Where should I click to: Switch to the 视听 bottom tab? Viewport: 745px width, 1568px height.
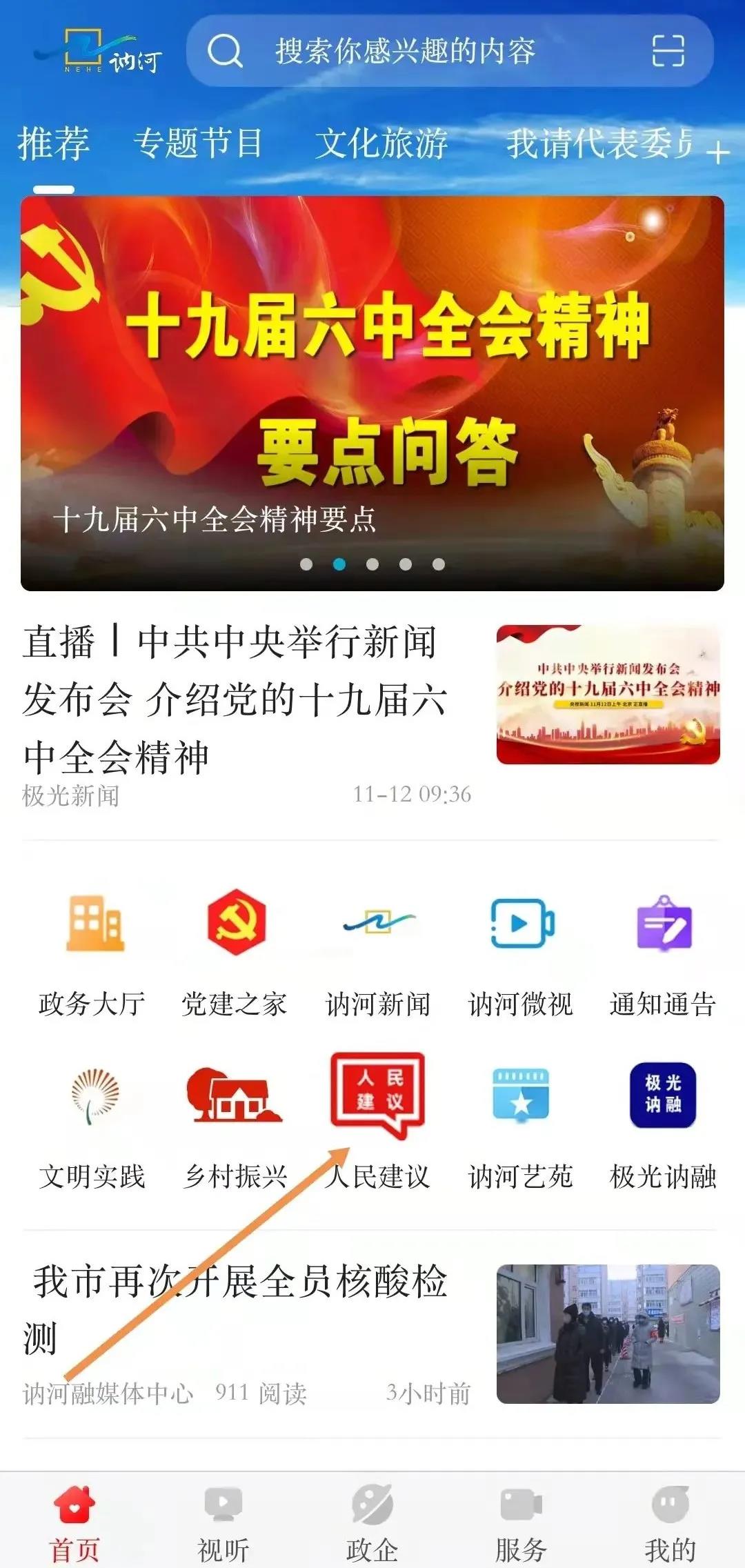point(223,1525)
